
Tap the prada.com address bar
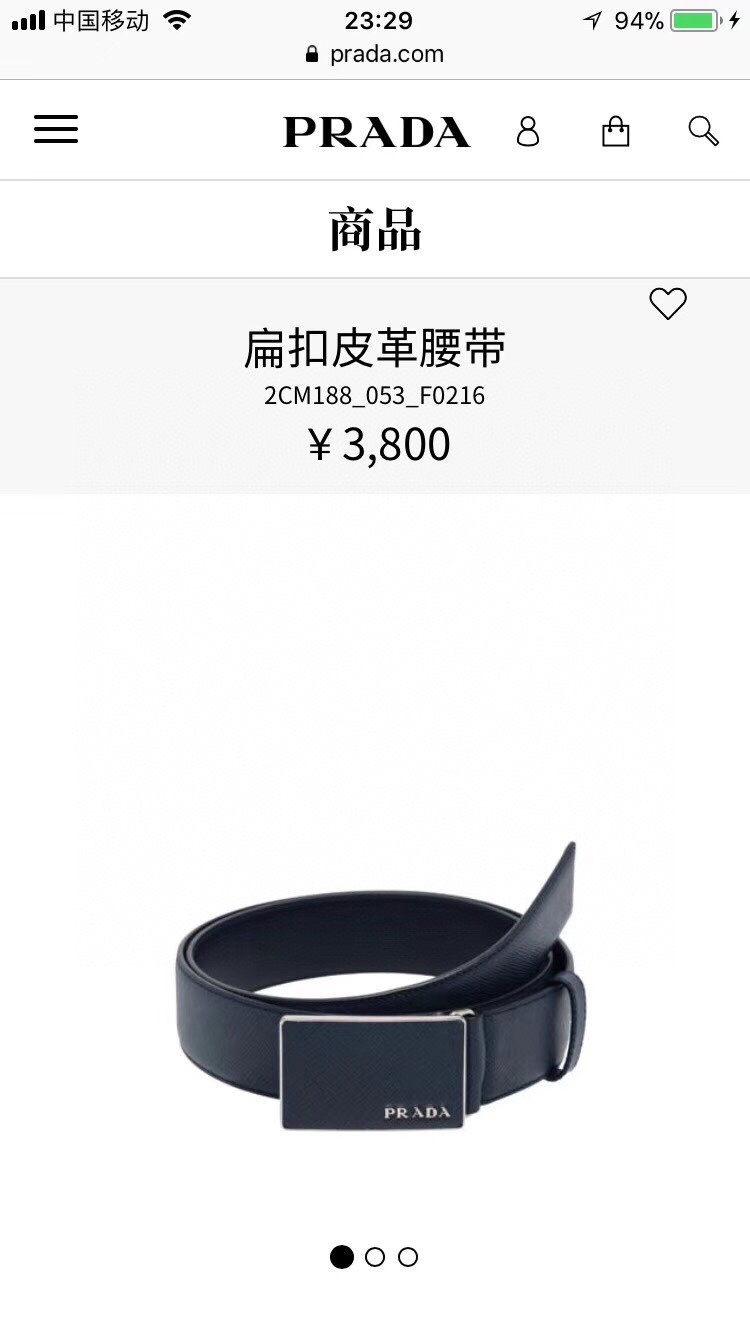tap(375, 54)
